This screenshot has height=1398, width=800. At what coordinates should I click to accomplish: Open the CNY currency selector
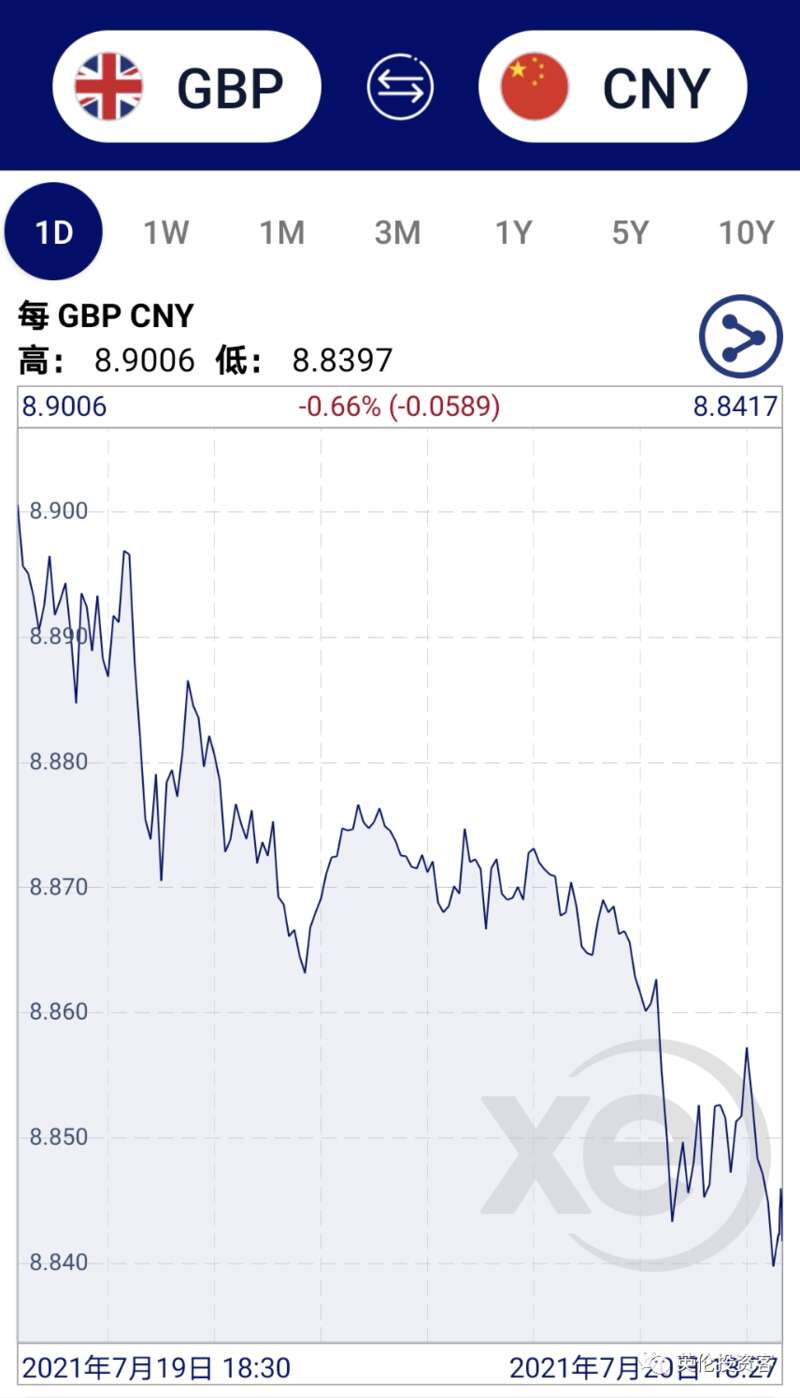613,87
